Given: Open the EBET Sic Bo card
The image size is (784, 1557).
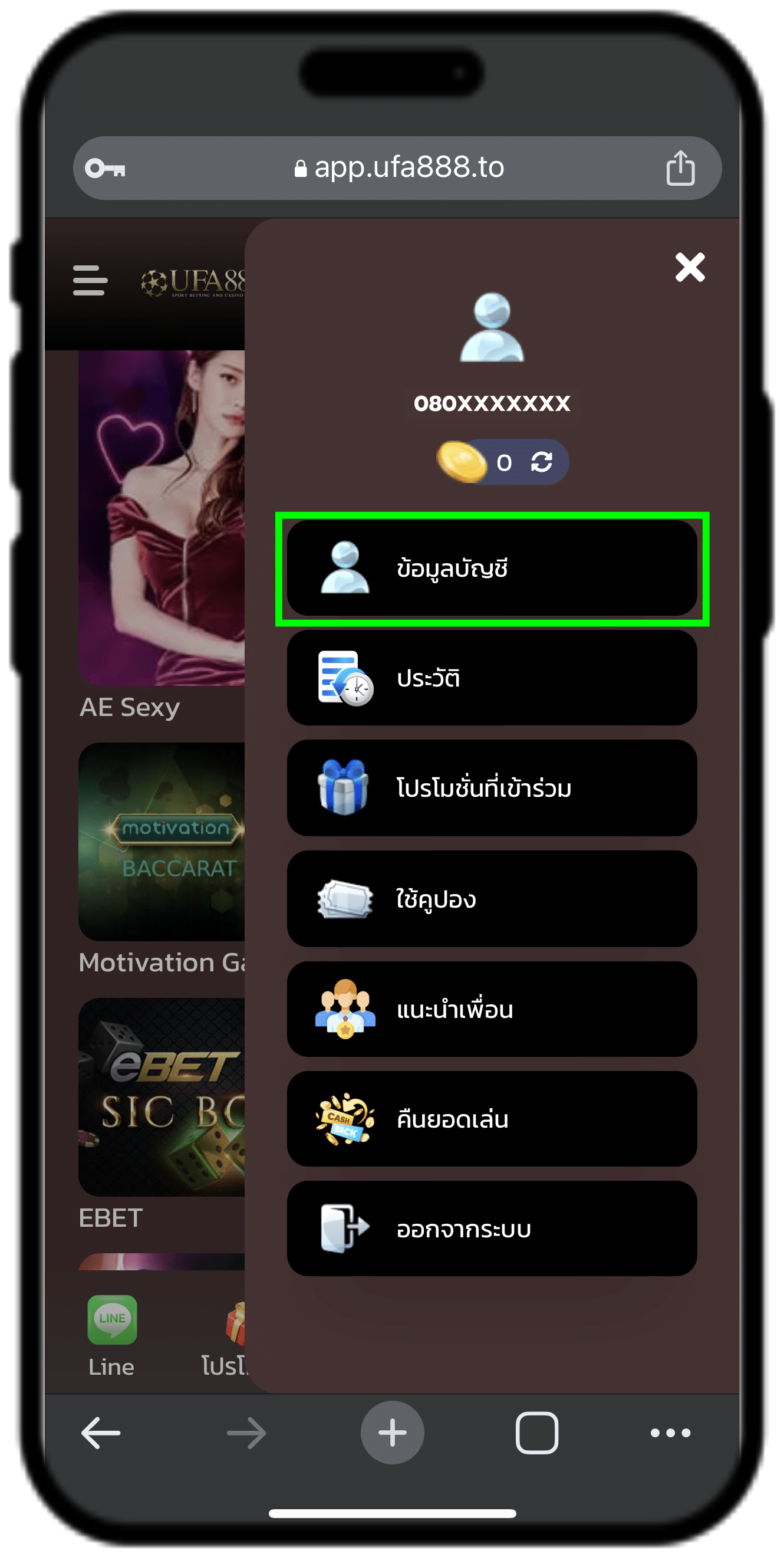Looking at the screenshot, I should [162, 1096].
